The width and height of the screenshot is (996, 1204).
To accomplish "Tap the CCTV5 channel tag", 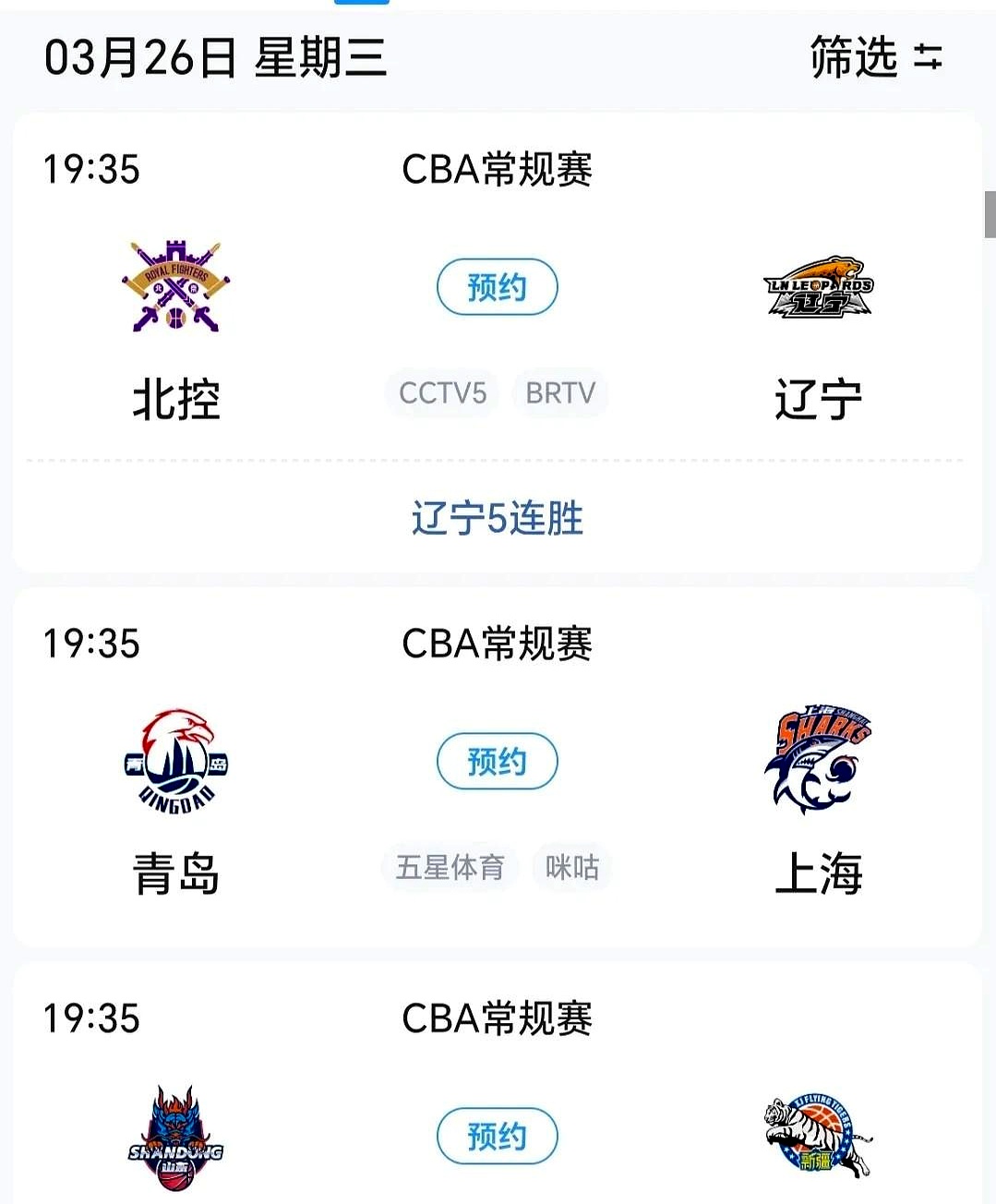I will click(441, 392).
